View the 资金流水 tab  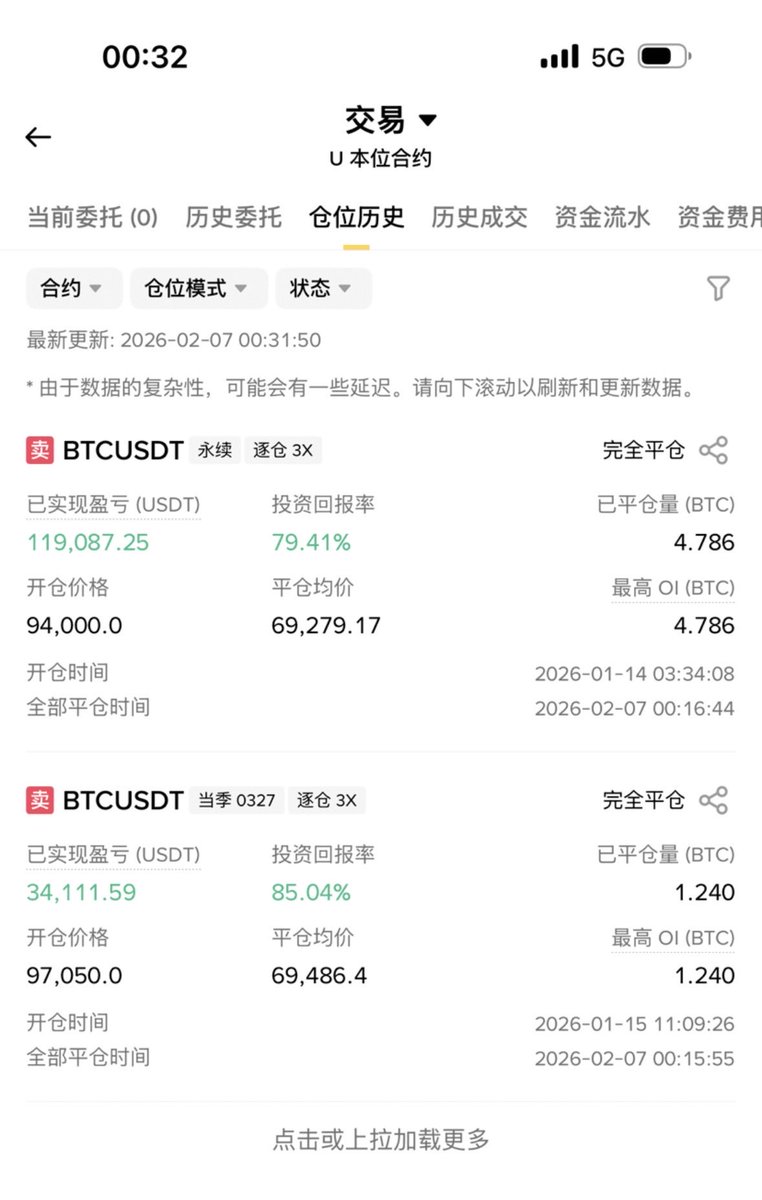602,217
